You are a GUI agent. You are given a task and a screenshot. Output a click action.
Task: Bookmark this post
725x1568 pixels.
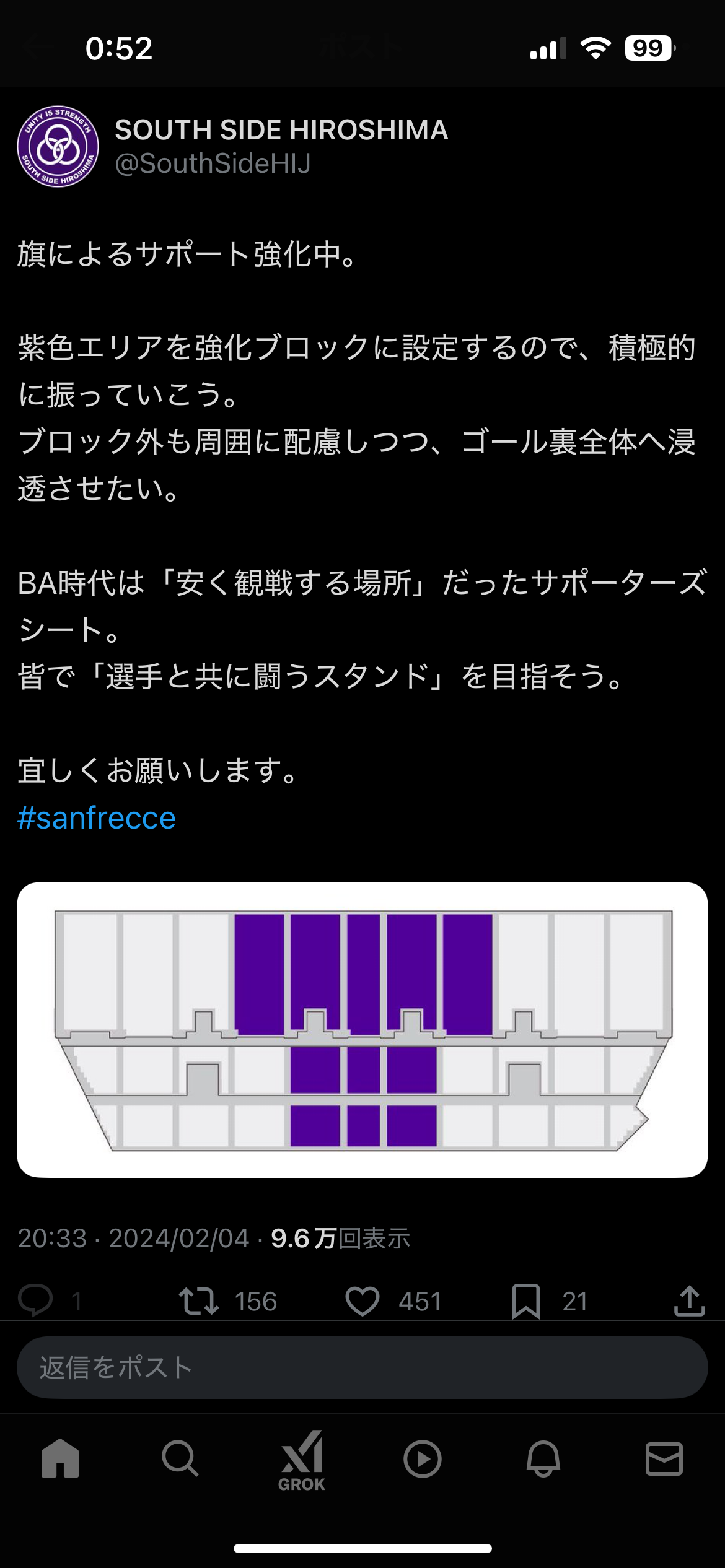pos(526,1301)
